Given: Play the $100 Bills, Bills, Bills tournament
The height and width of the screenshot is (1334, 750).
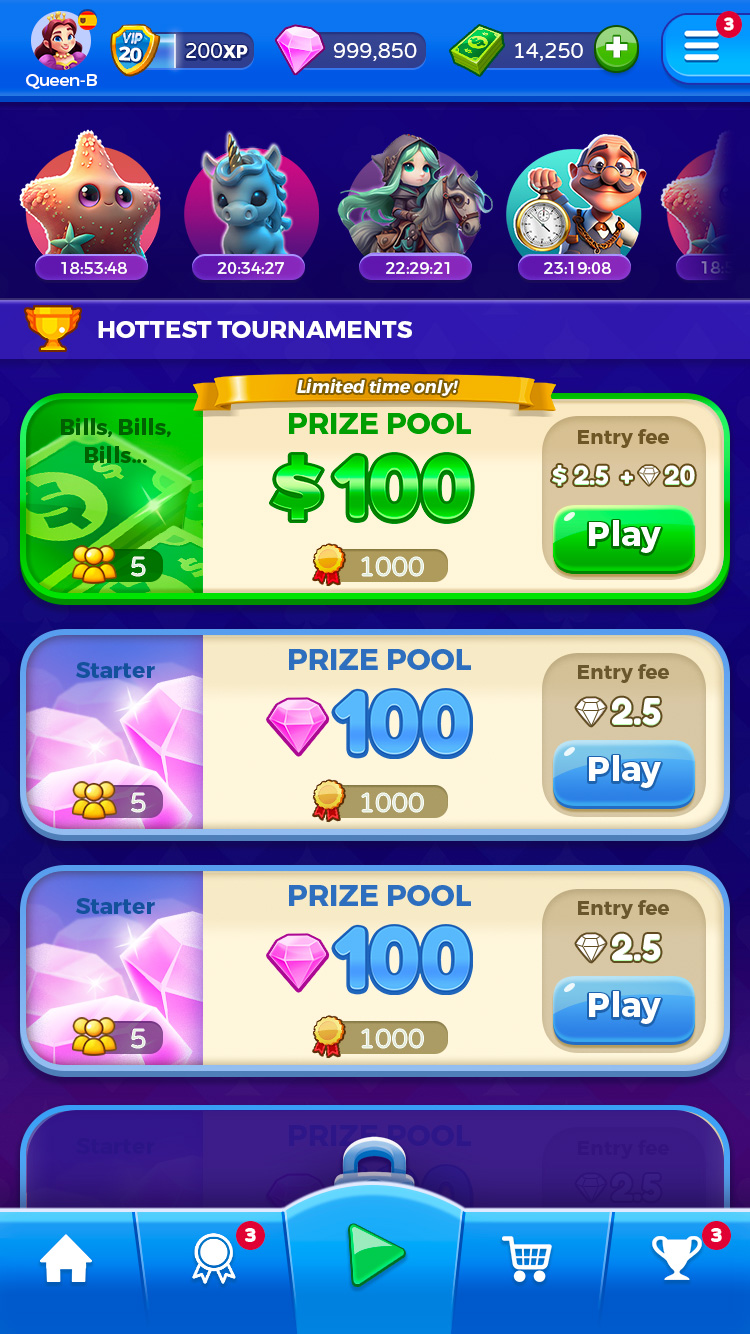Looking at the screenshot, I should pos(624,539).
